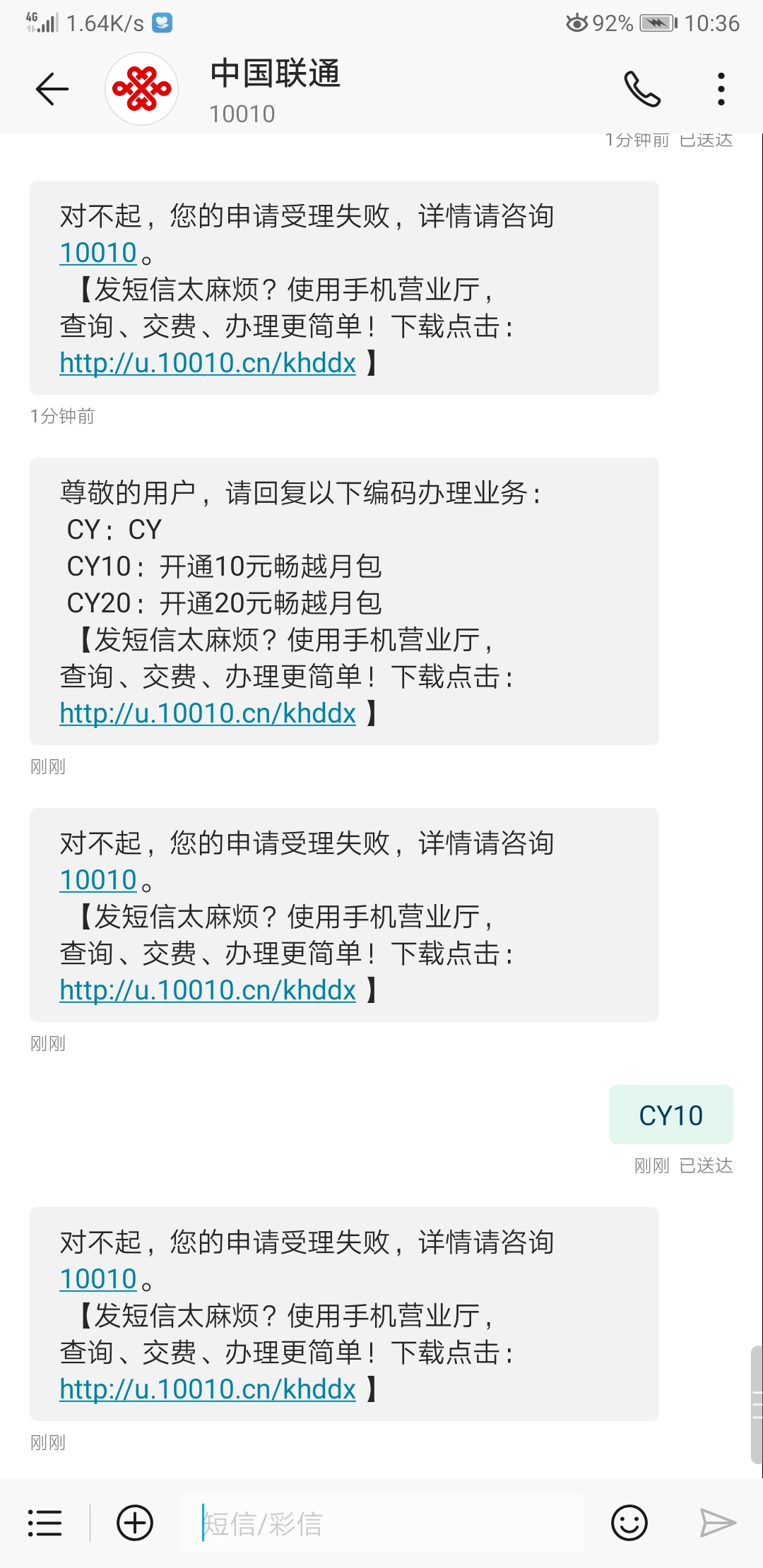Open the quick menu list icon
This screenshot has height=1568, width=763.
pos(45,1523)
